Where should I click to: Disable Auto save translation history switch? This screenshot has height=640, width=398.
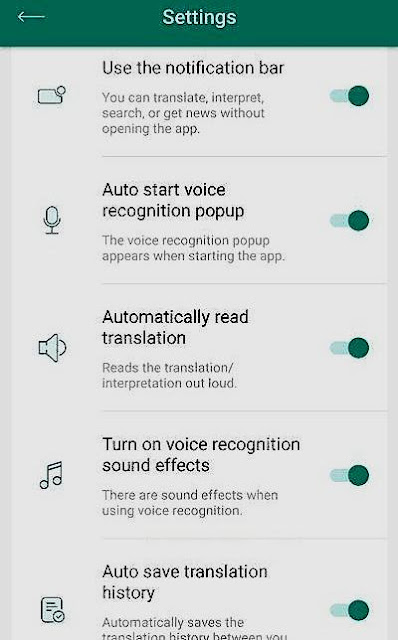click(349, 611)
